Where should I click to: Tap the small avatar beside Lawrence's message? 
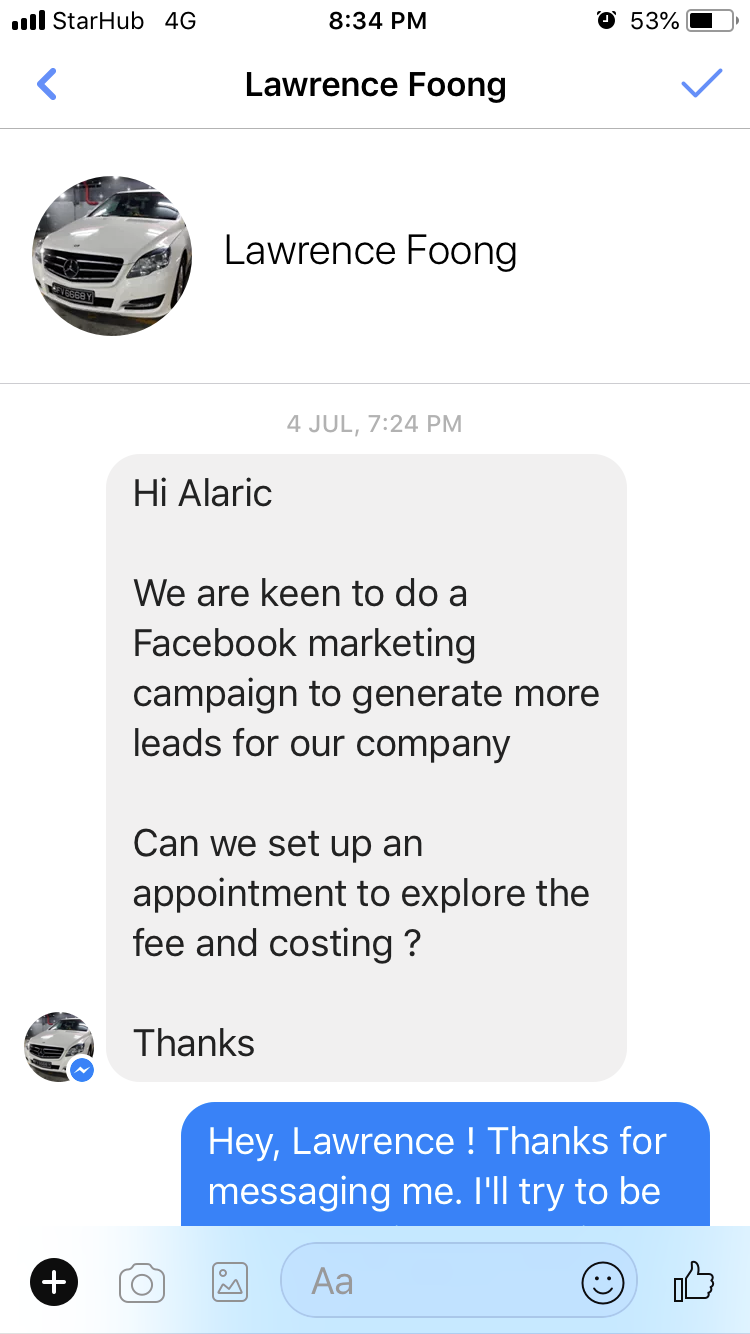pyautogui.click(x=59, y=1047)
